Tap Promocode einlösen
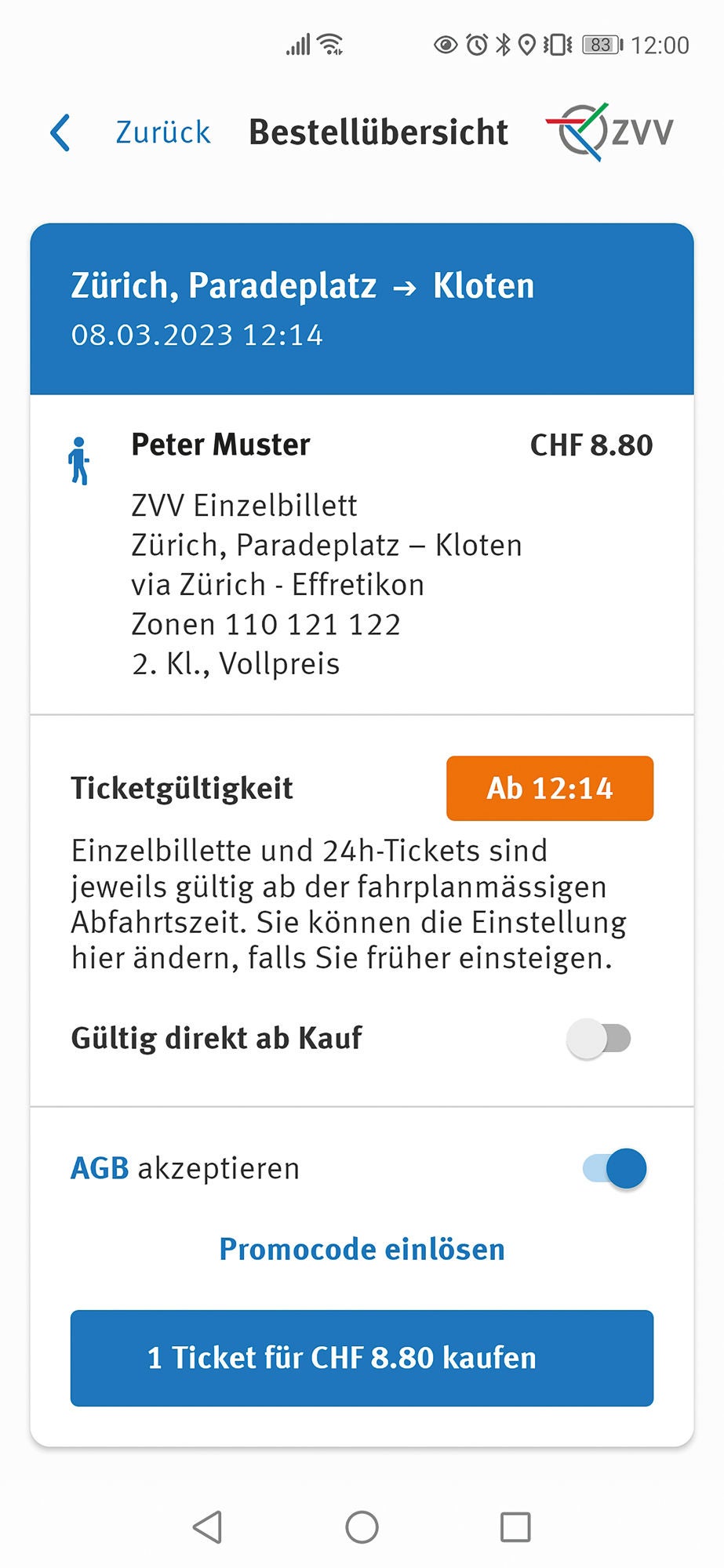Viewport: 724px width, 1568px height. 362,1249
